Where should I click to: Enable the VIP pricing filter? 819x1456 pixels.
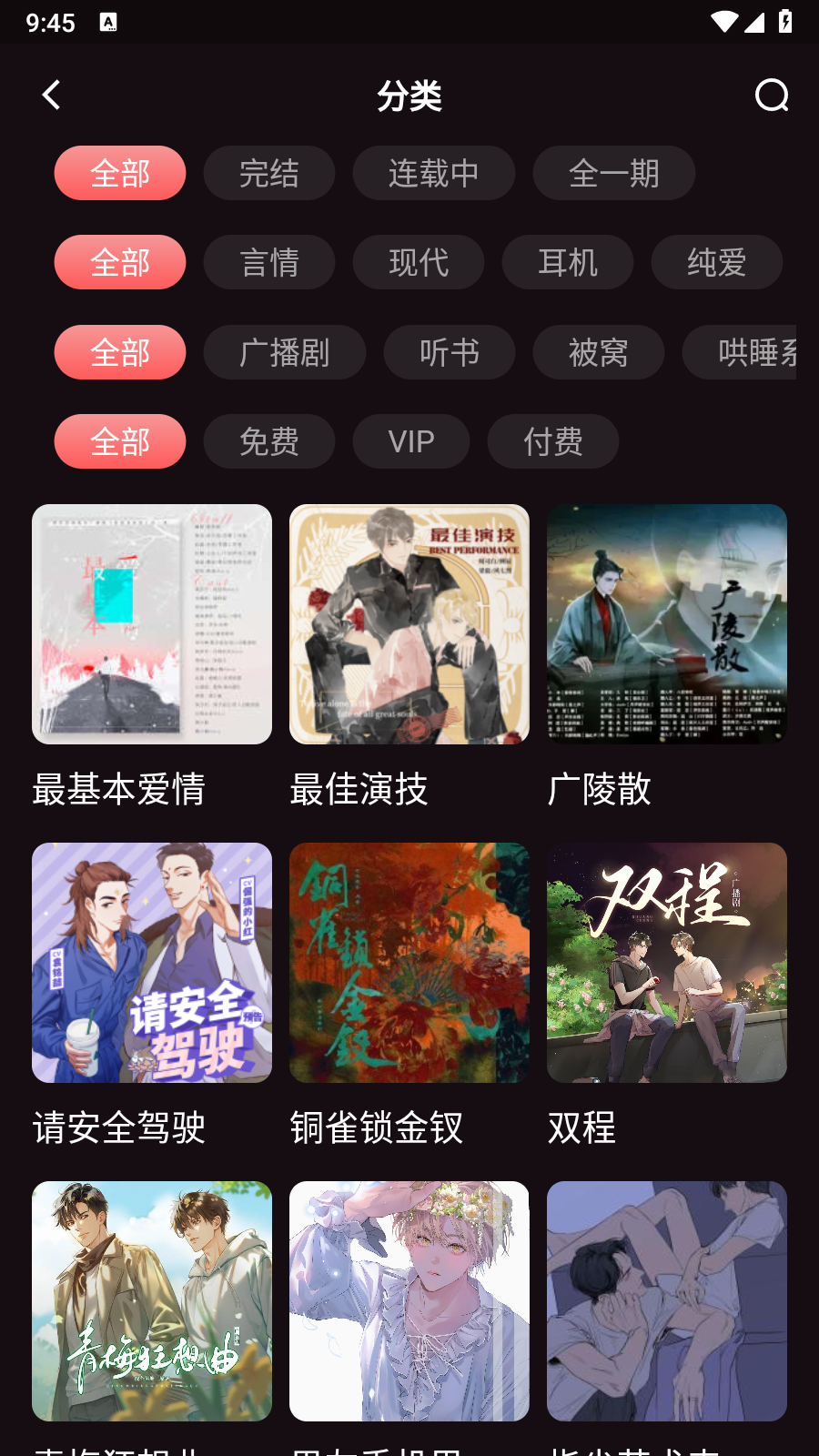[410, 441]
